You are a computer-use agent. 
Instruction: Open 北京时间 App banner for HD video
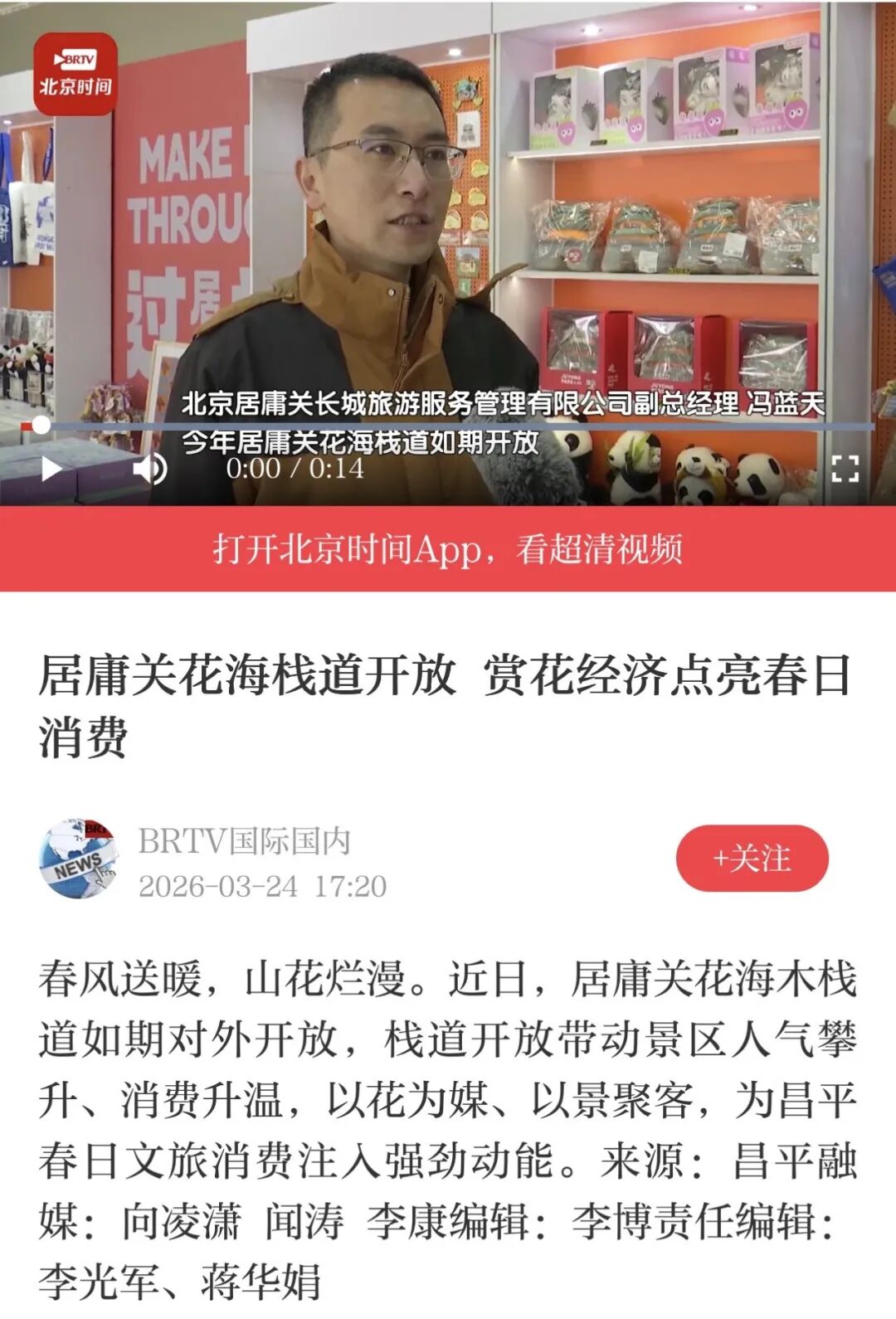point(448,549)
